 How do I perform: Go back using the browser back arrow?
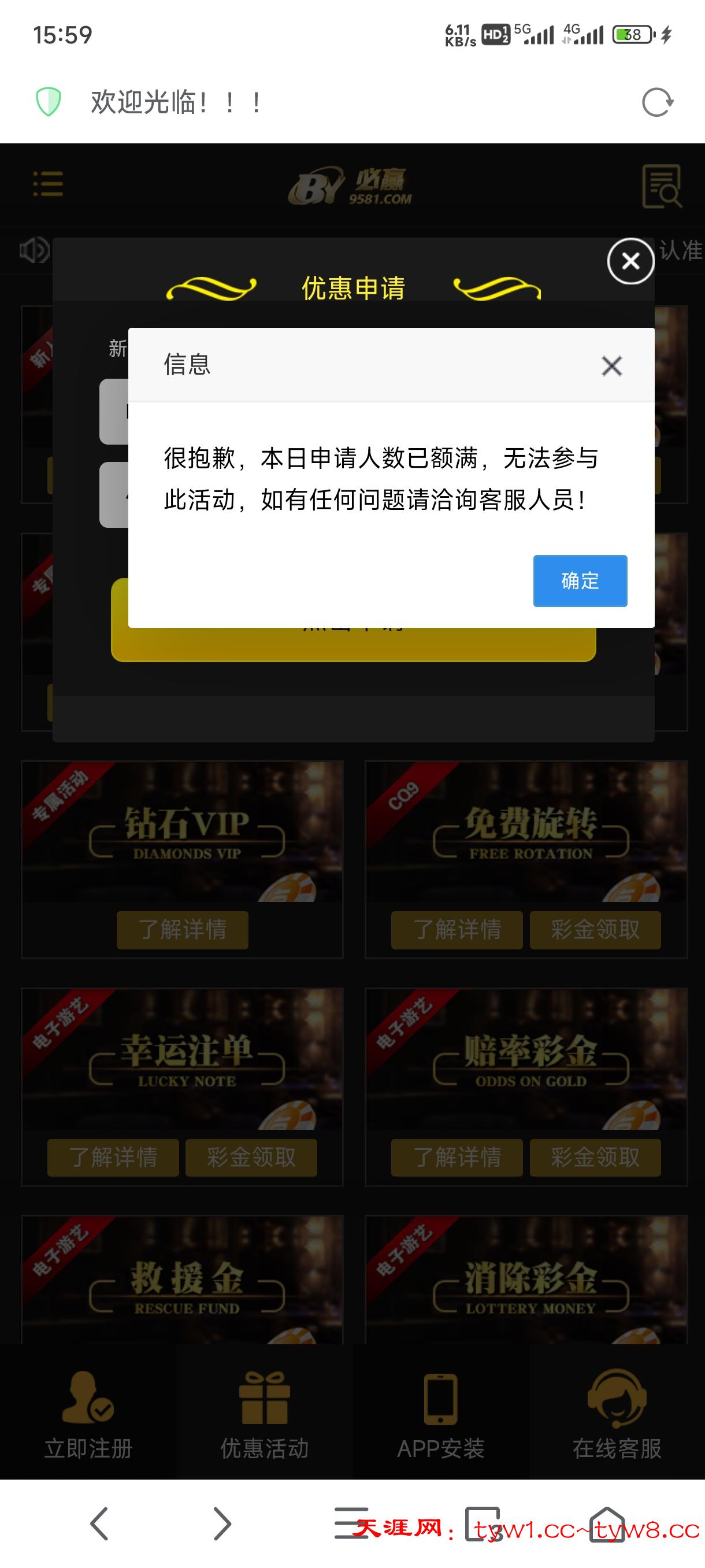tap(100, 1523)
